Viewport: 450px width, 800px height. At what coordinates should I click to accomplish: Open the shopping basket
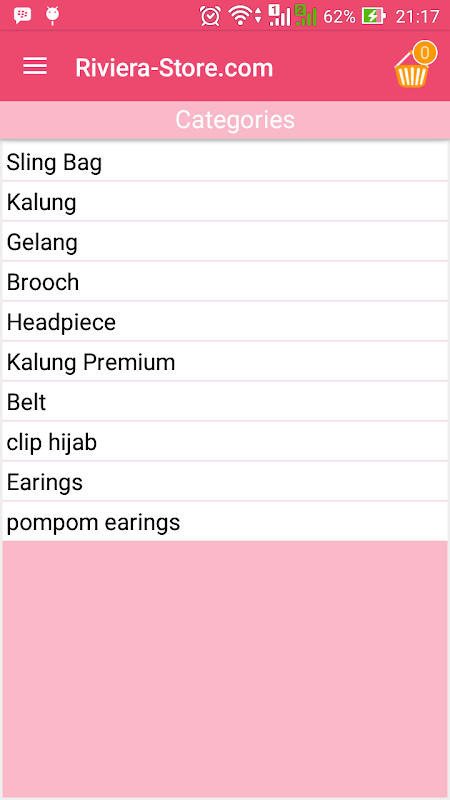click(414, 66)
